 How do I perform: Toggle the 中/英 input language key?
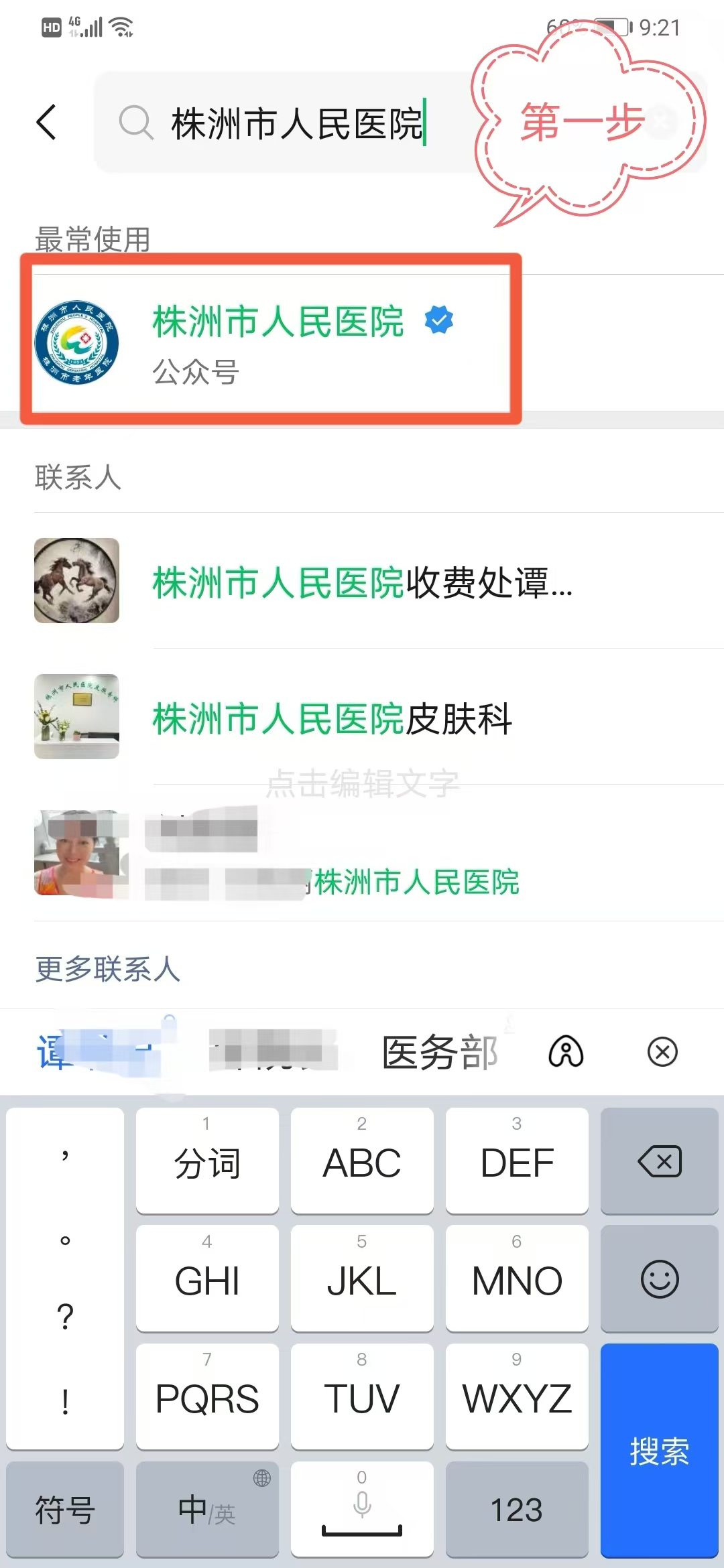point(207,1510)
